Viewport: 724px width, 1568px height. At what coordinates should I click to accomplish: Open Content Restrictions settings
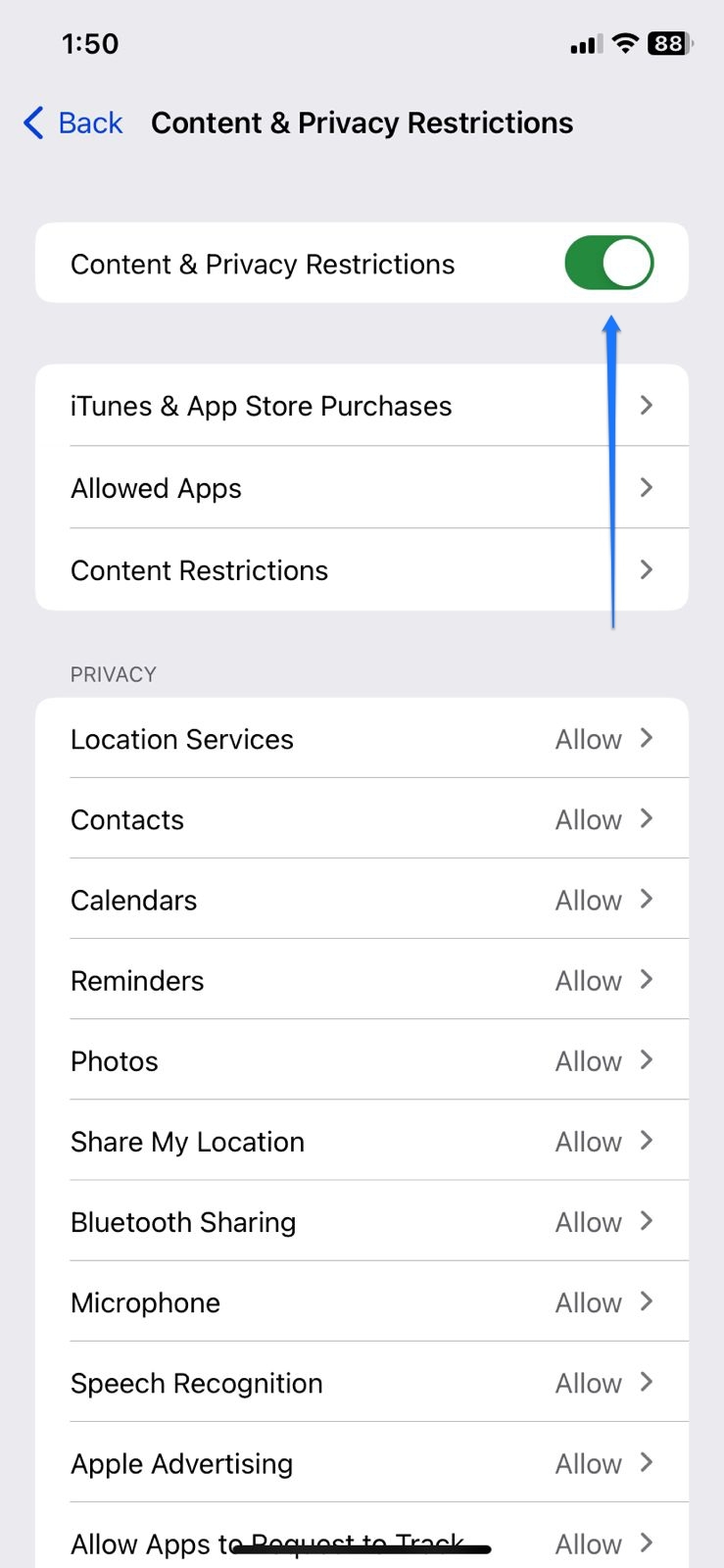(x=362, y=570)
